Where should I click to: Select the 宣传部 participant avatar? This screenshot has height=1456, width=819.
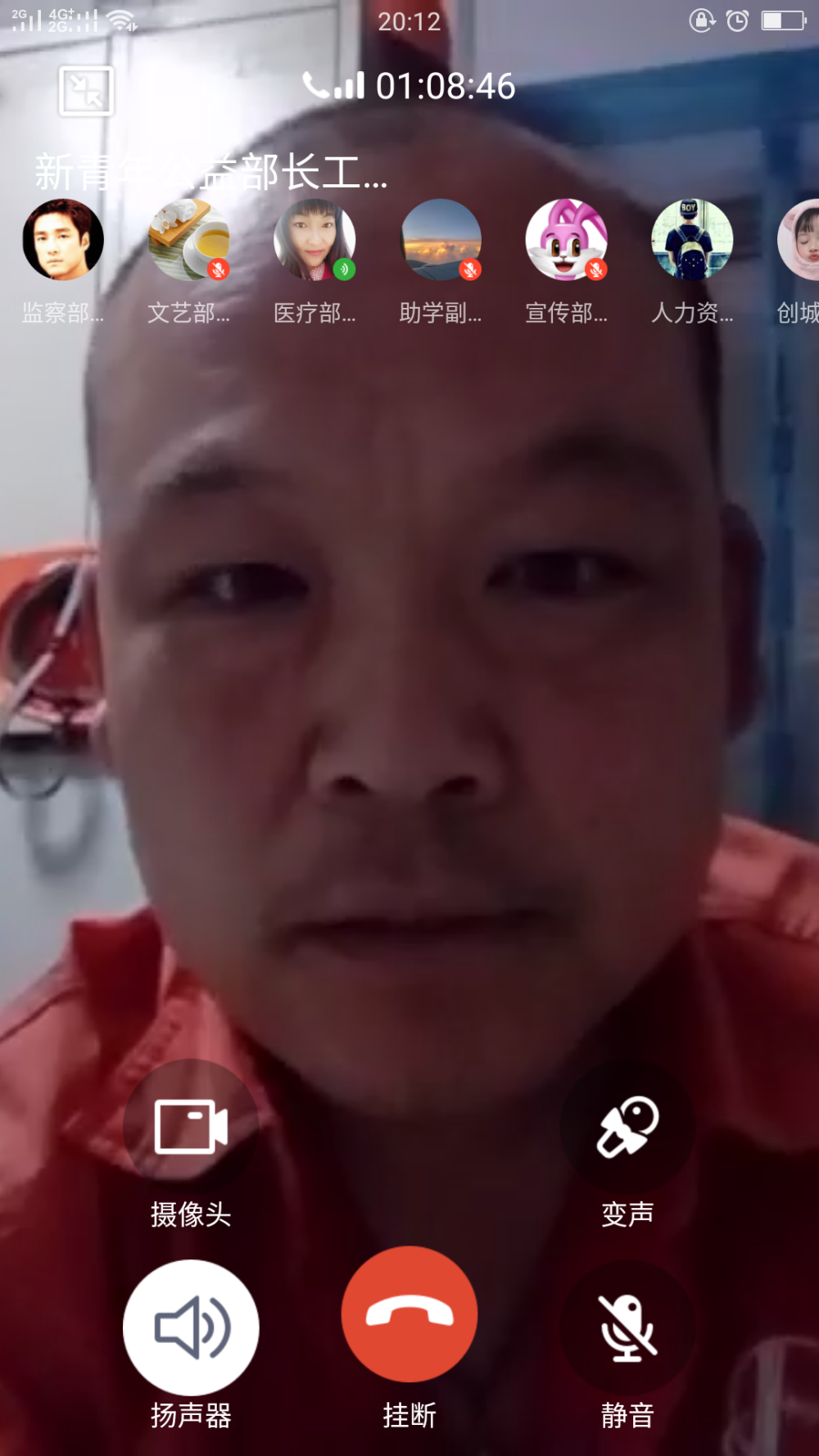(x=566, y=240)
